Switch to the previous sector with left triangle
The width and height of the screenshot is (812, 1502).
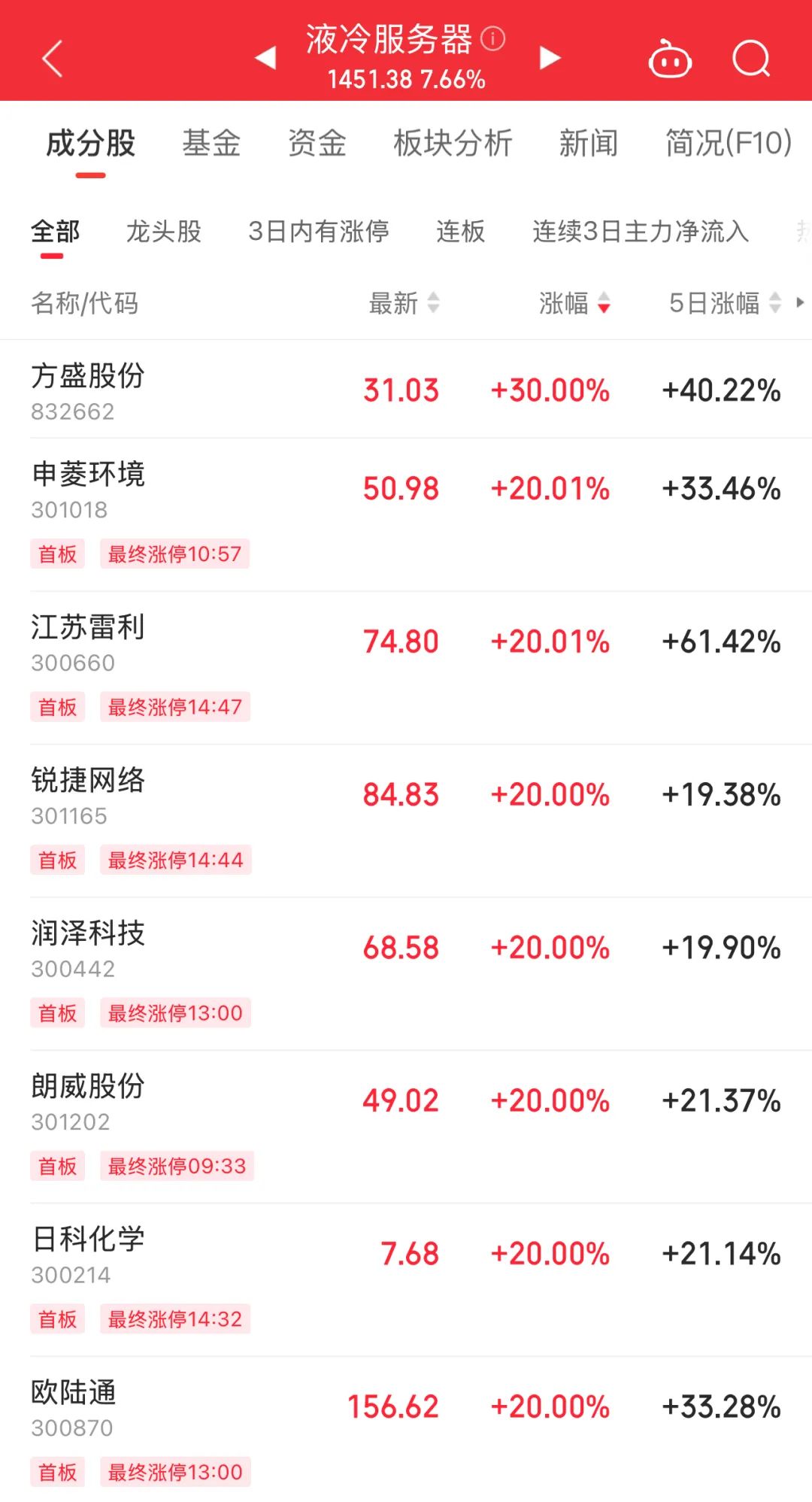tap(265, 58)
